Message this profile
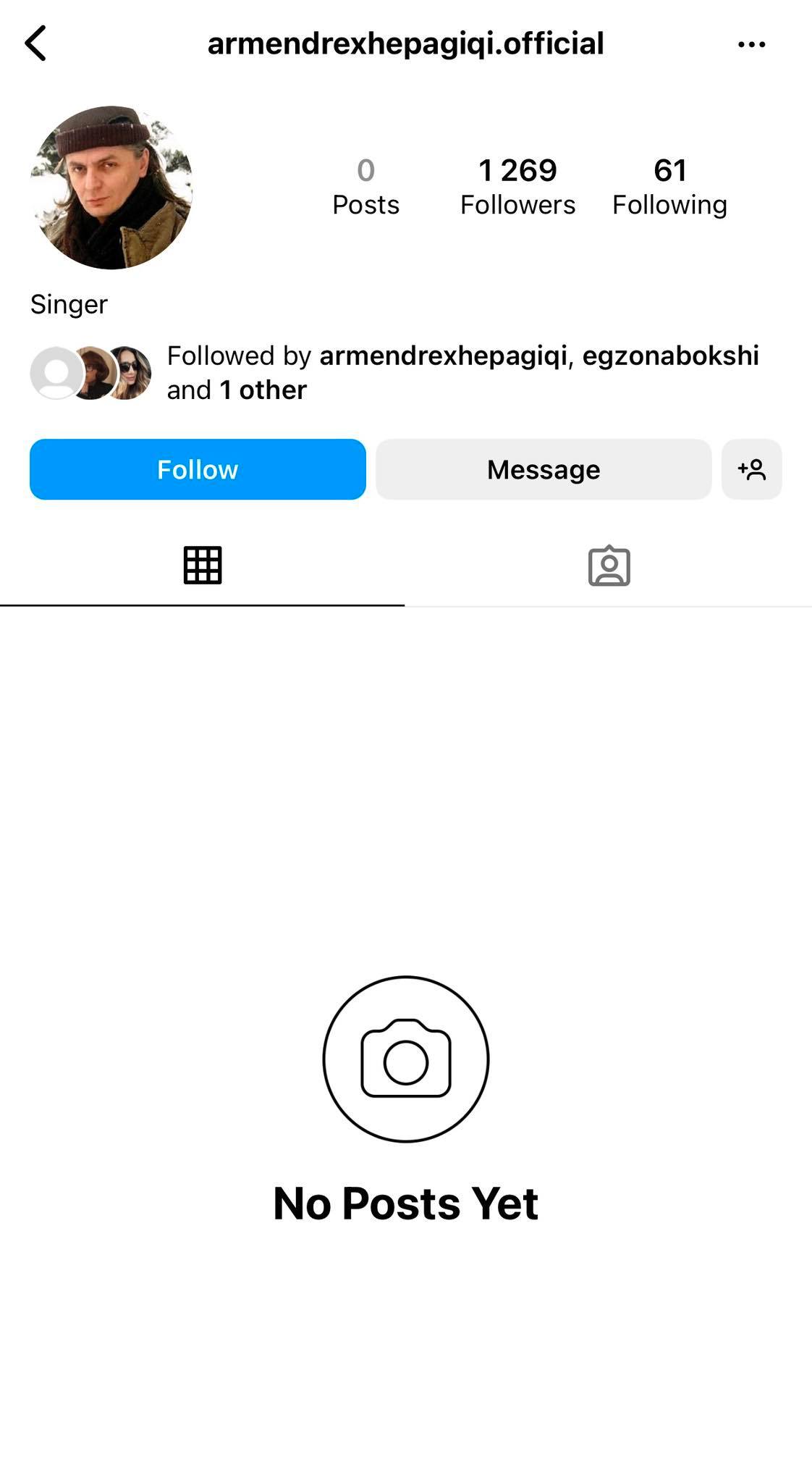The height and width of the screenshot is (1483, 812). pyautogui.click(x=543, y=469)
